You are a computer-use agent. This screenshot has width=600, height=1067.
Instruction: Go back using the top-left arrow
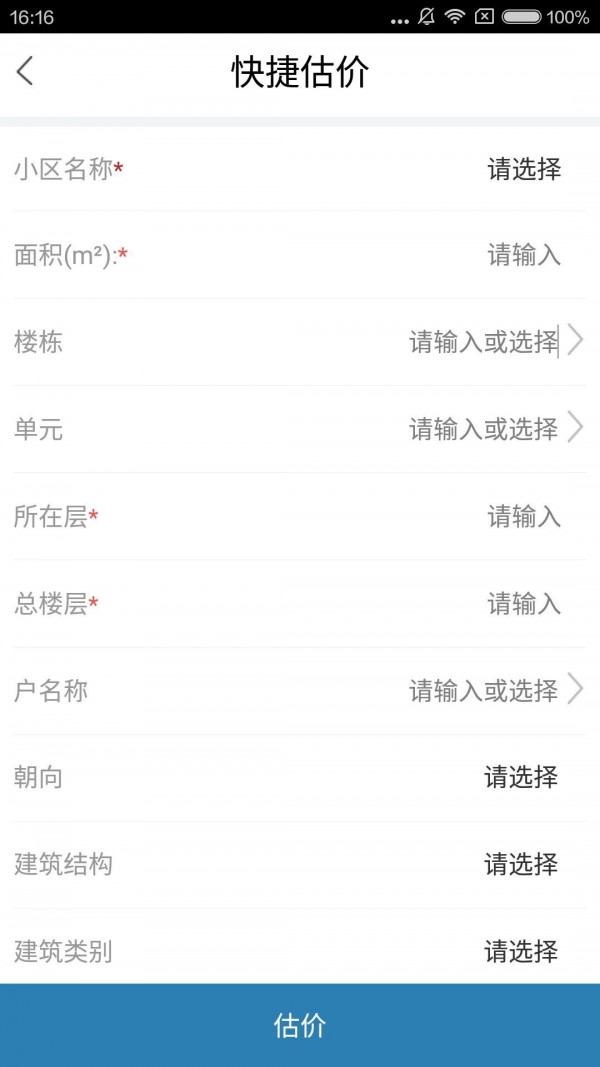point(26,71)
